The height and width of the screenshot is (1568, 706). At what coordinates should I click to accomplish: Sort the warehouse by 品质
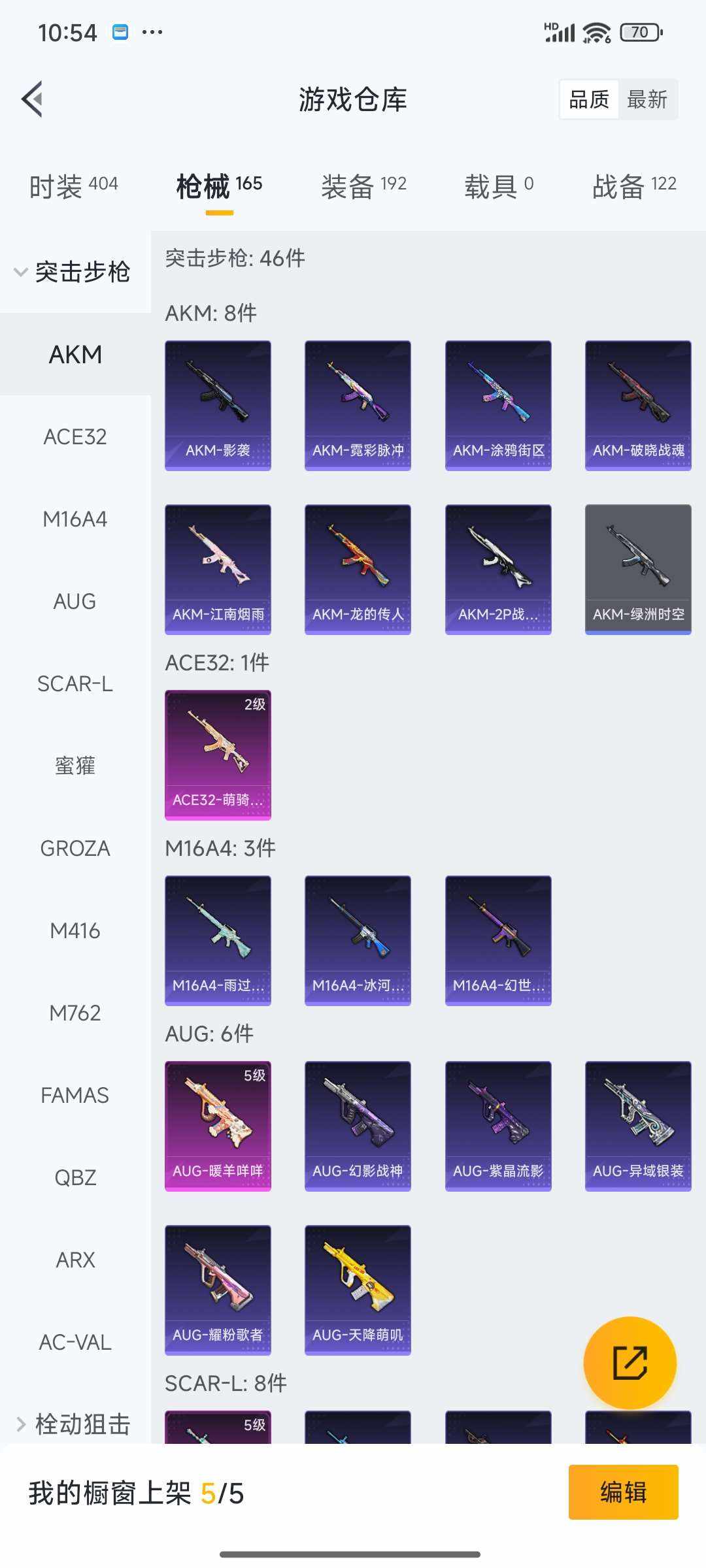[589, 99]
